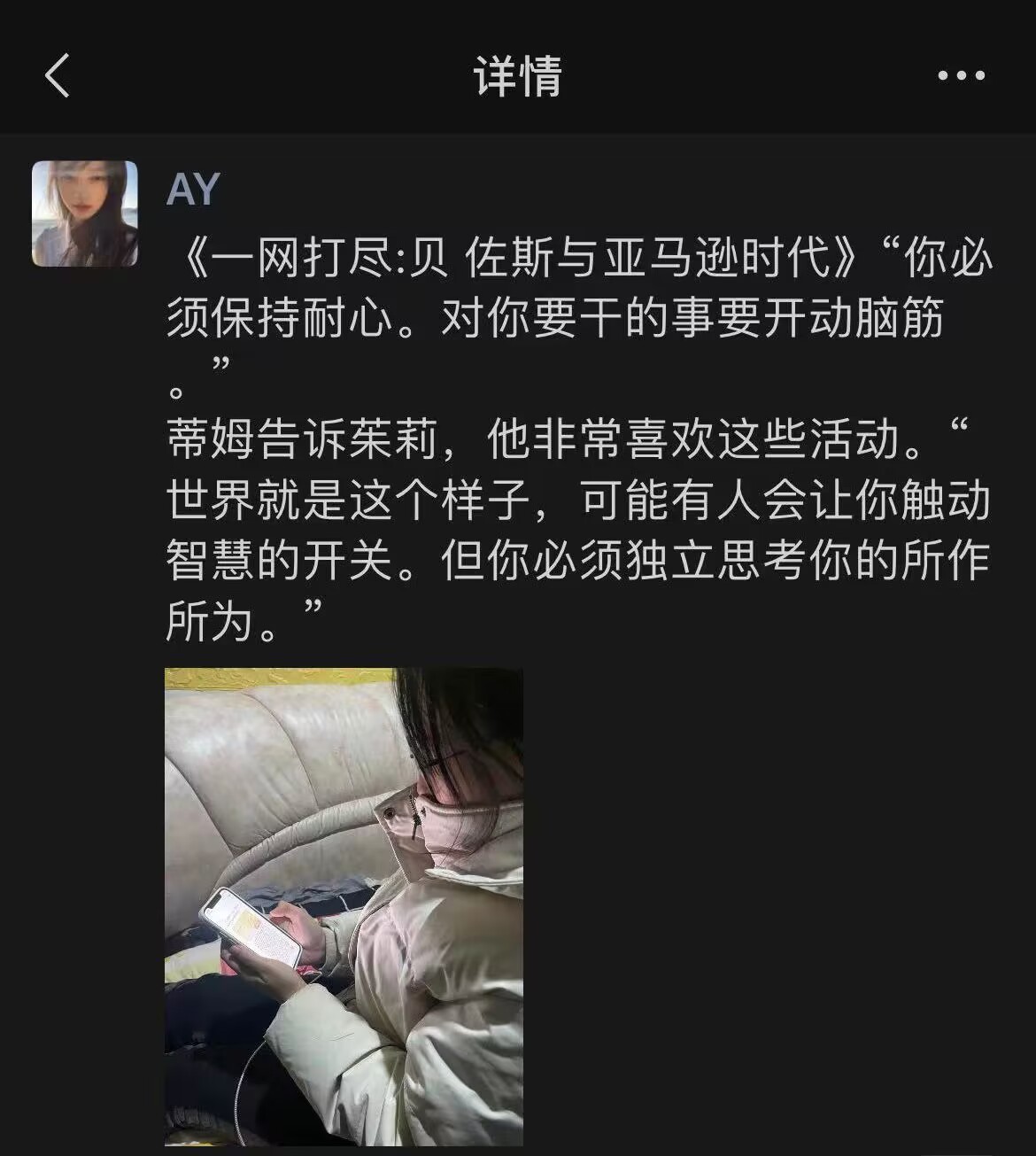Tap the username AY

[193, 189]
